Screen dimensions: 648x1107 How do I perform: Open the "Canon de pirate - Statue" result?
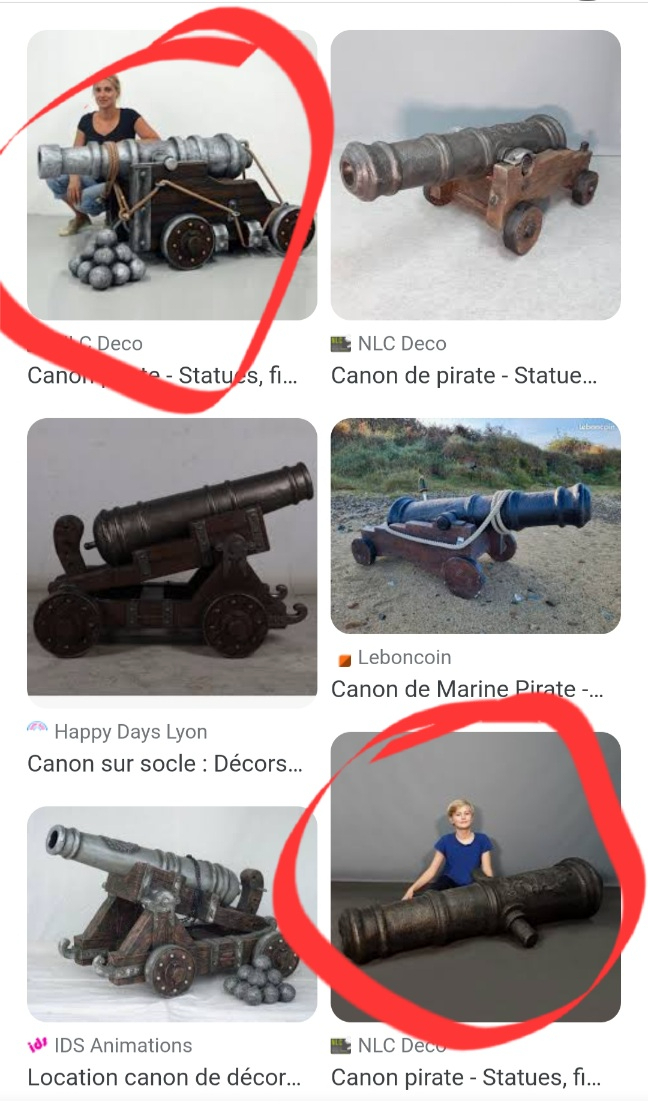(475, 175)
